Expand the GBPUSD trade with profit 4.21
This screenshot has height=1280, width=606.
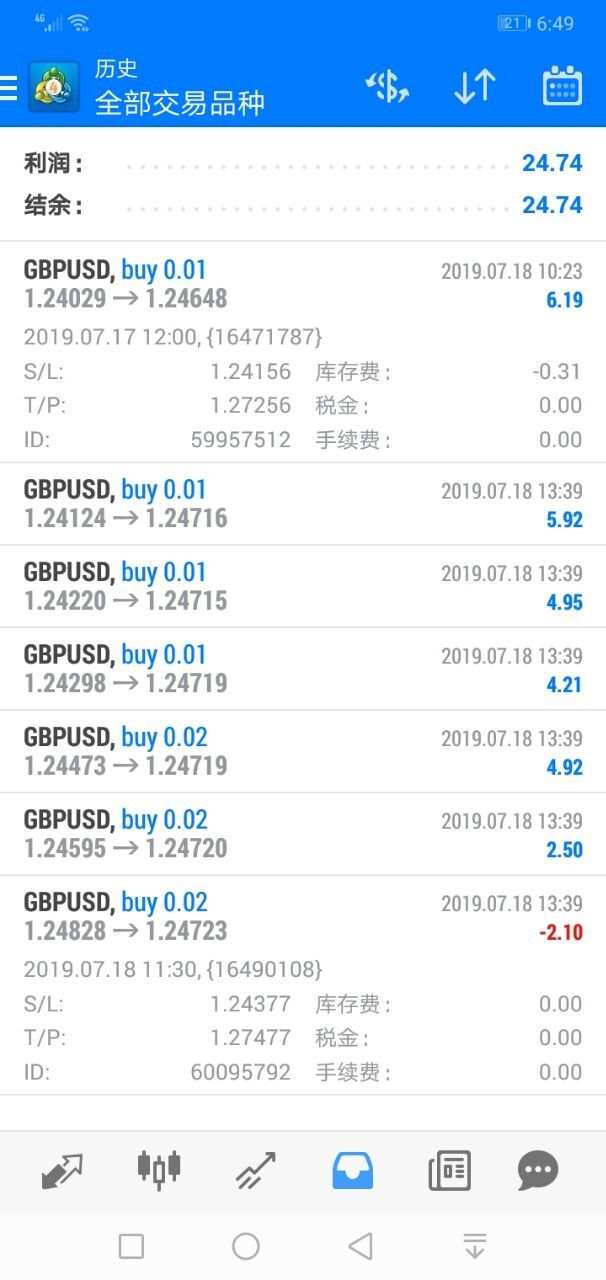coord(303,669)
